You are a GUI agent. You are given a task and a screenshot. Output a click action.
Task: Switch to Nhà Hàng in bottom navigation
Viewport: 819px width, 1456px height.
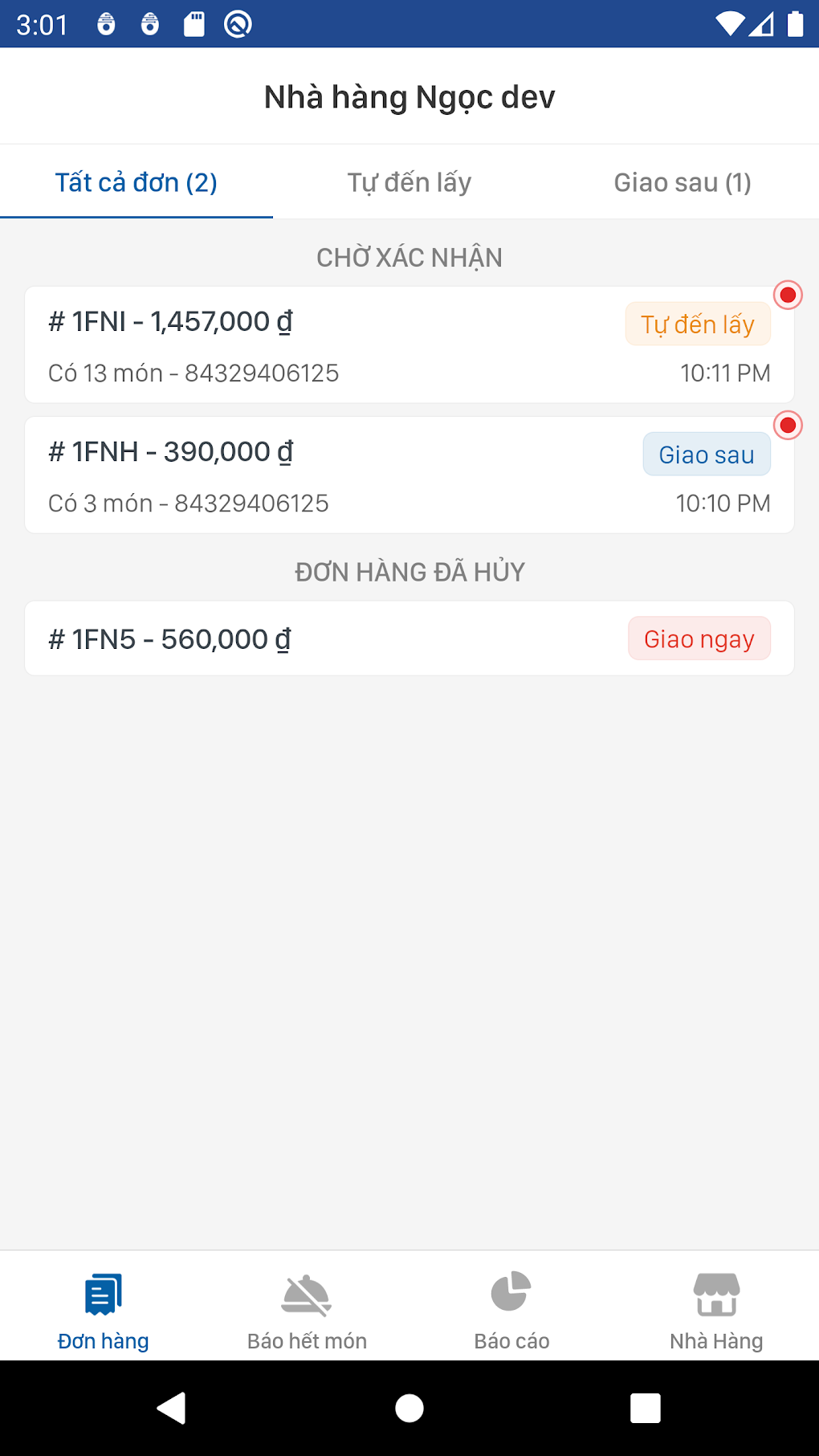[x=716, y=1309]
